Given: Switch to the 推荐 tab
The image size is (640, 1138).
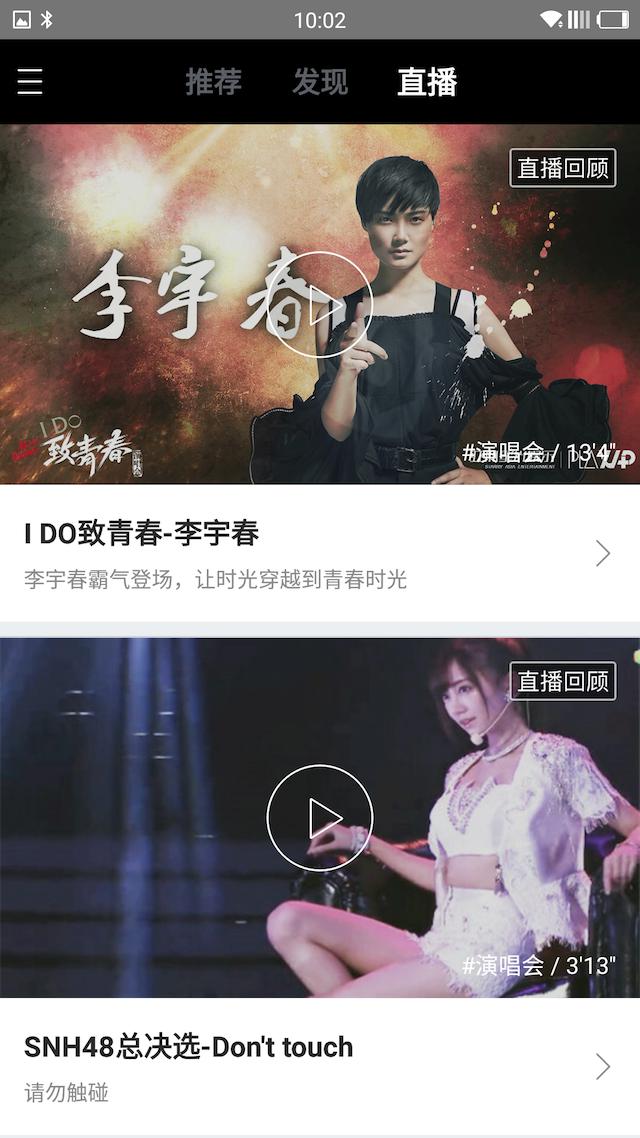Looking at the screenshot, I should point(213,82).
